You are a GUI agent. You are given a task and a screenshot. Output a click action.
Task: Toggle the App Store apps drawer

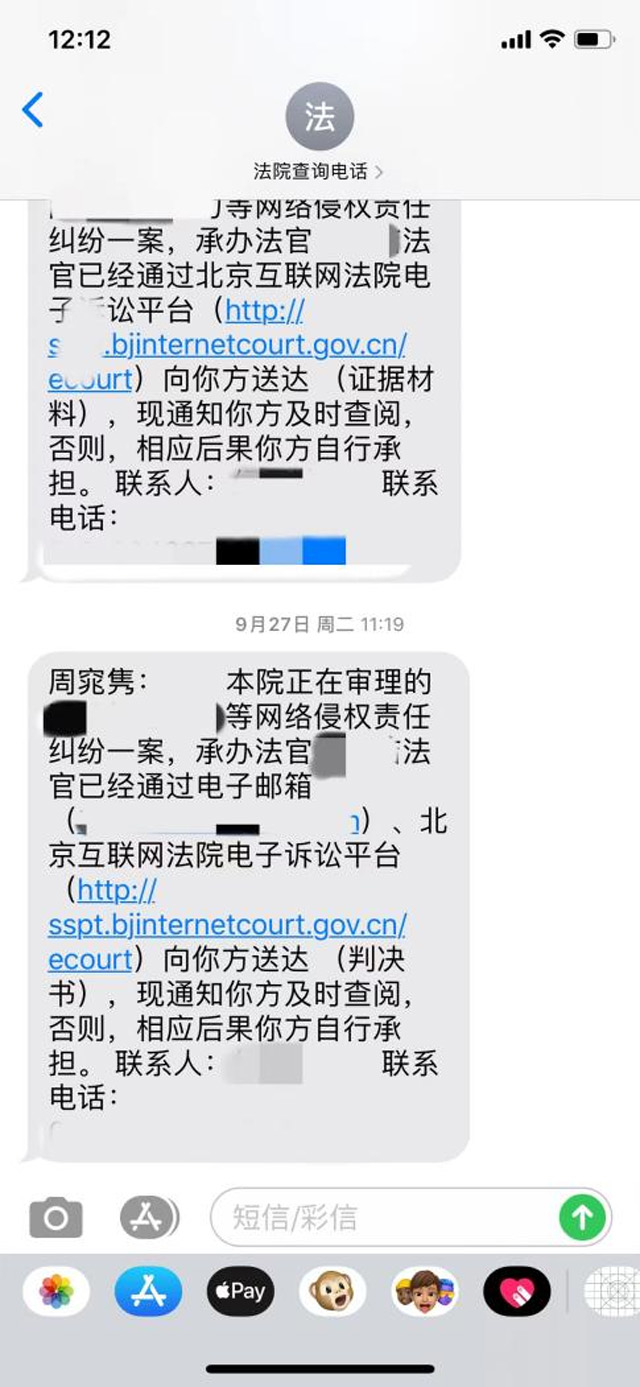148,1217
